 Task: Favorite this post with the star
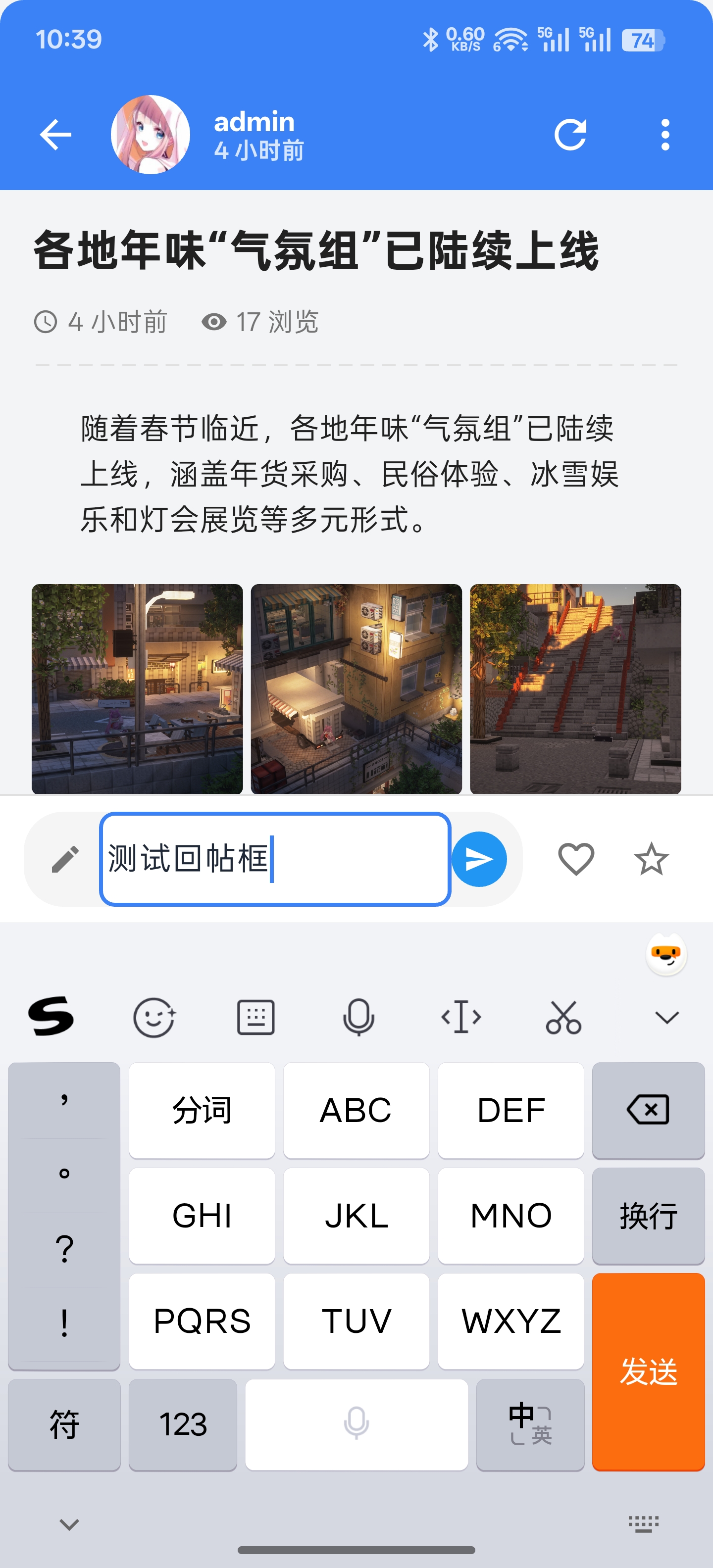coord(651,859)
